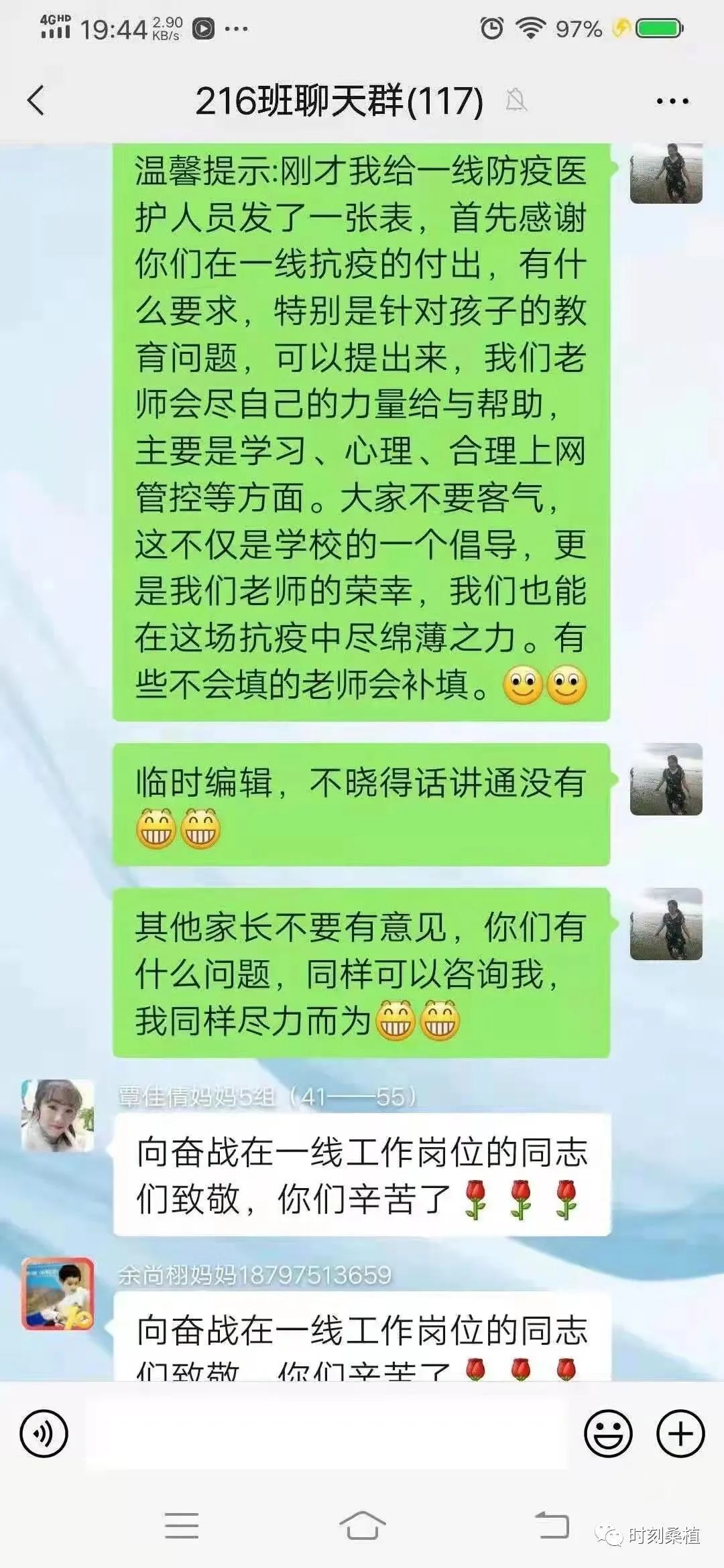Image resolution: width=724 pixels, height=1568 pixels.
Task: Switch to voice message input
Action: [44, 1433]
